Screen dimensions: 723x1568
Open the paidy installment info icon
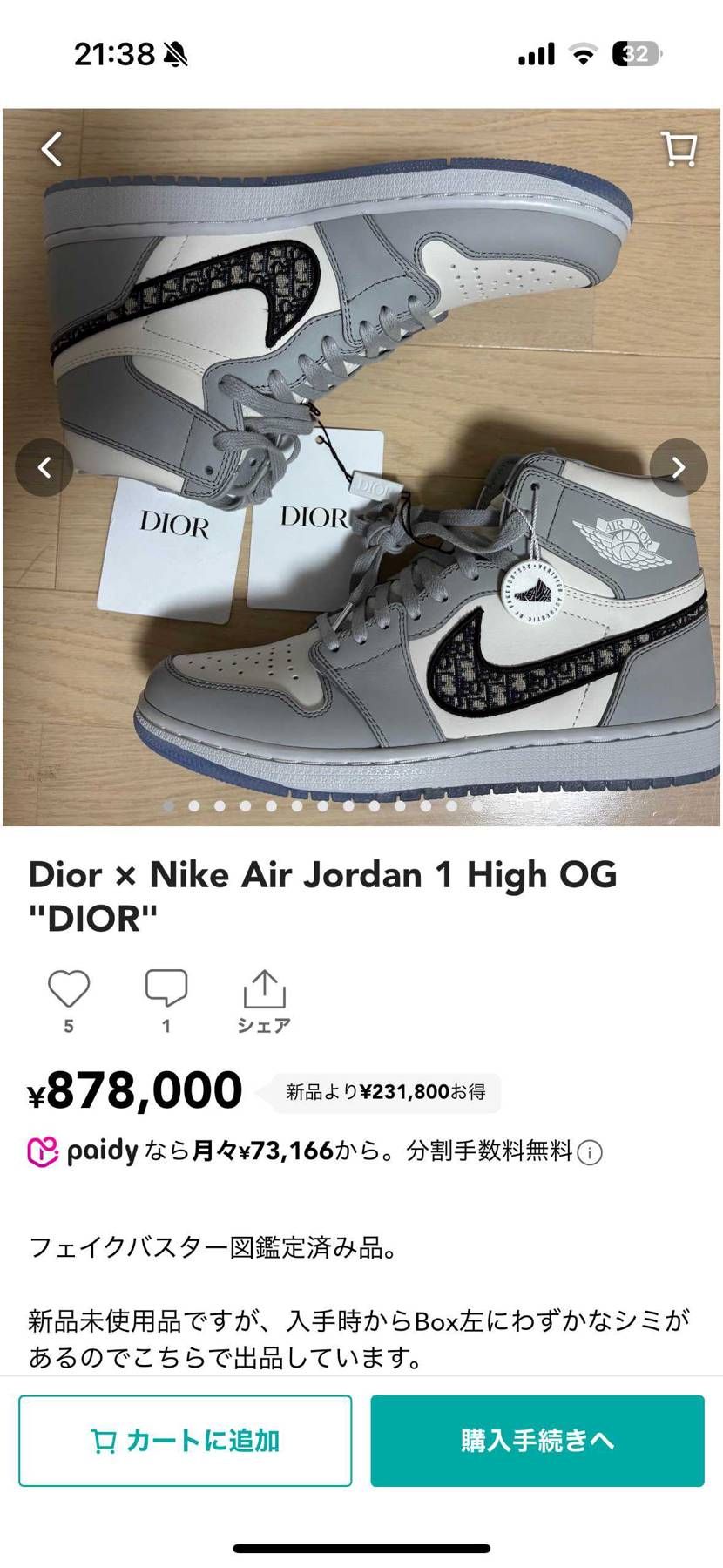[590, 1153]
